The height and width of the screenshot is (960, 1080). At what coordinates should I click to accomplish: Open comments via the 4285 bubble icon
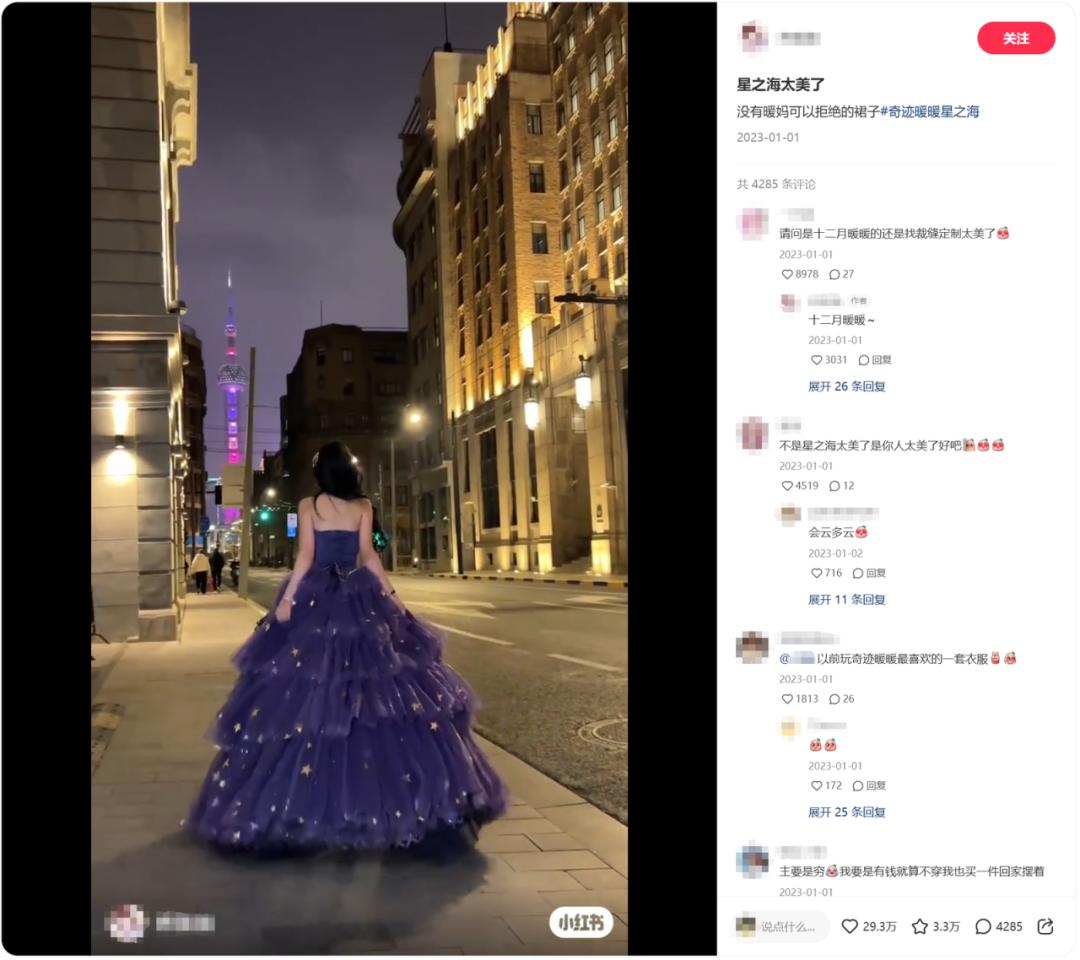tap(983, 927)
